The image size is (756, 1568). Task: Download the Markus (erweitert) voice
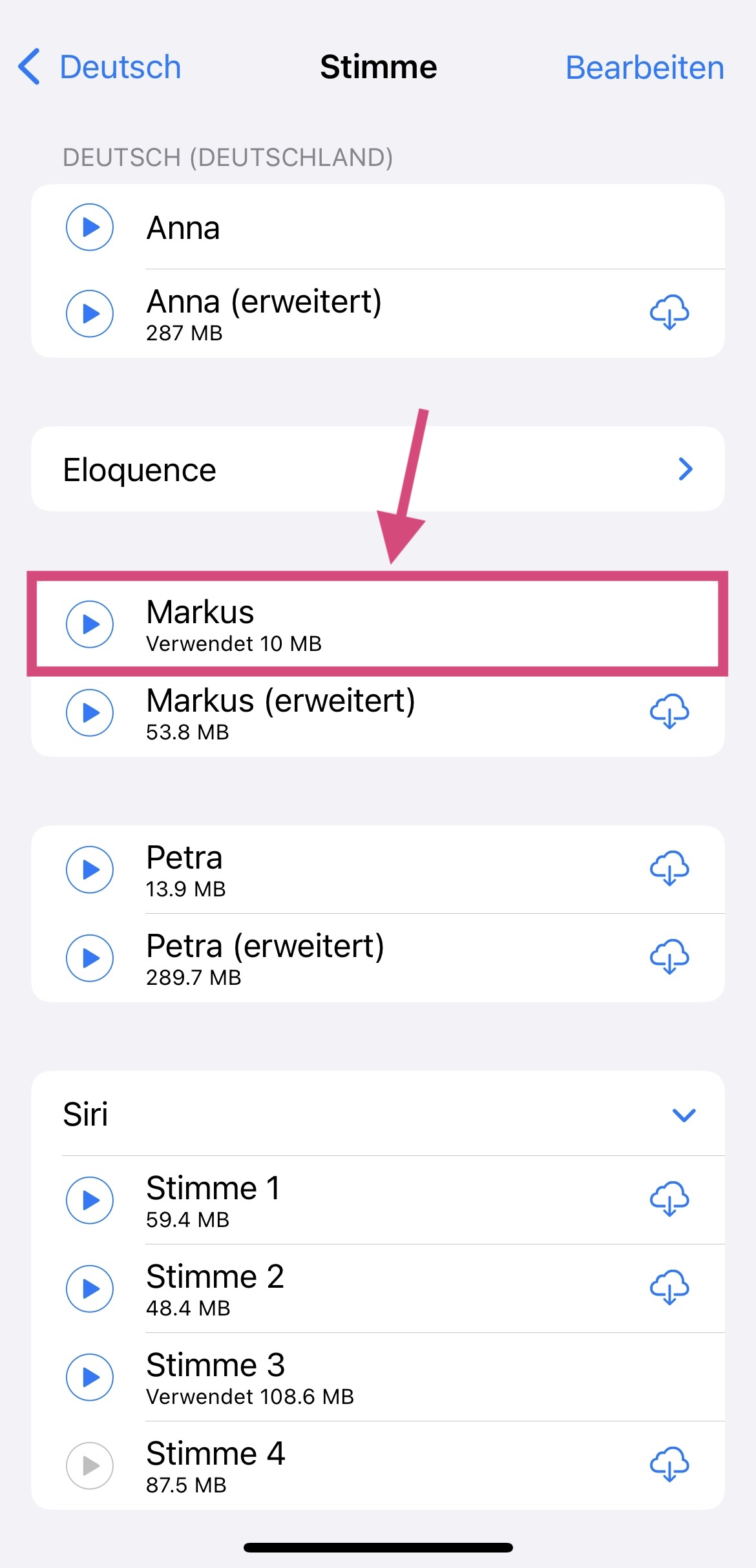[x=669, y=713]
